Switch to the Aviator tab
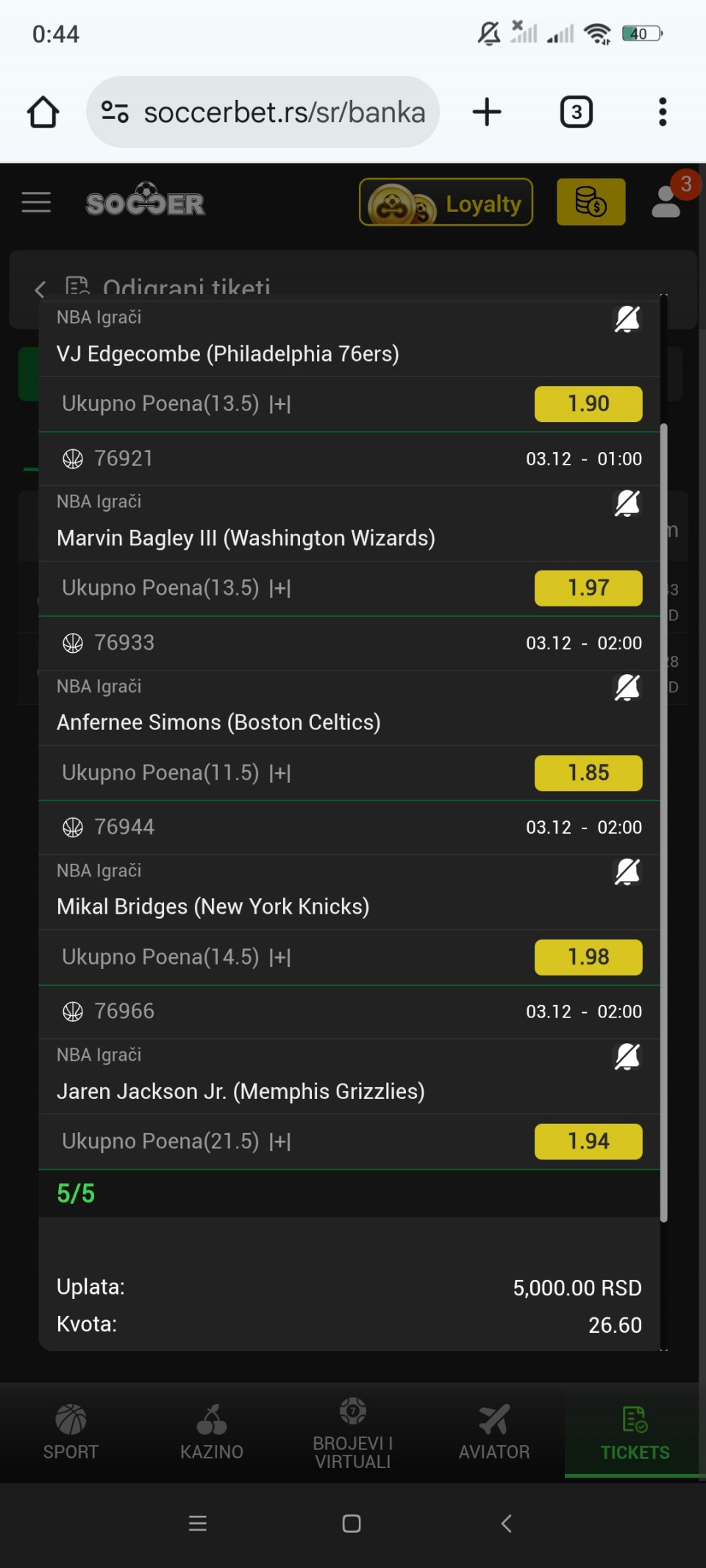Screen dimensions: 706x1568 (494, 1432)
